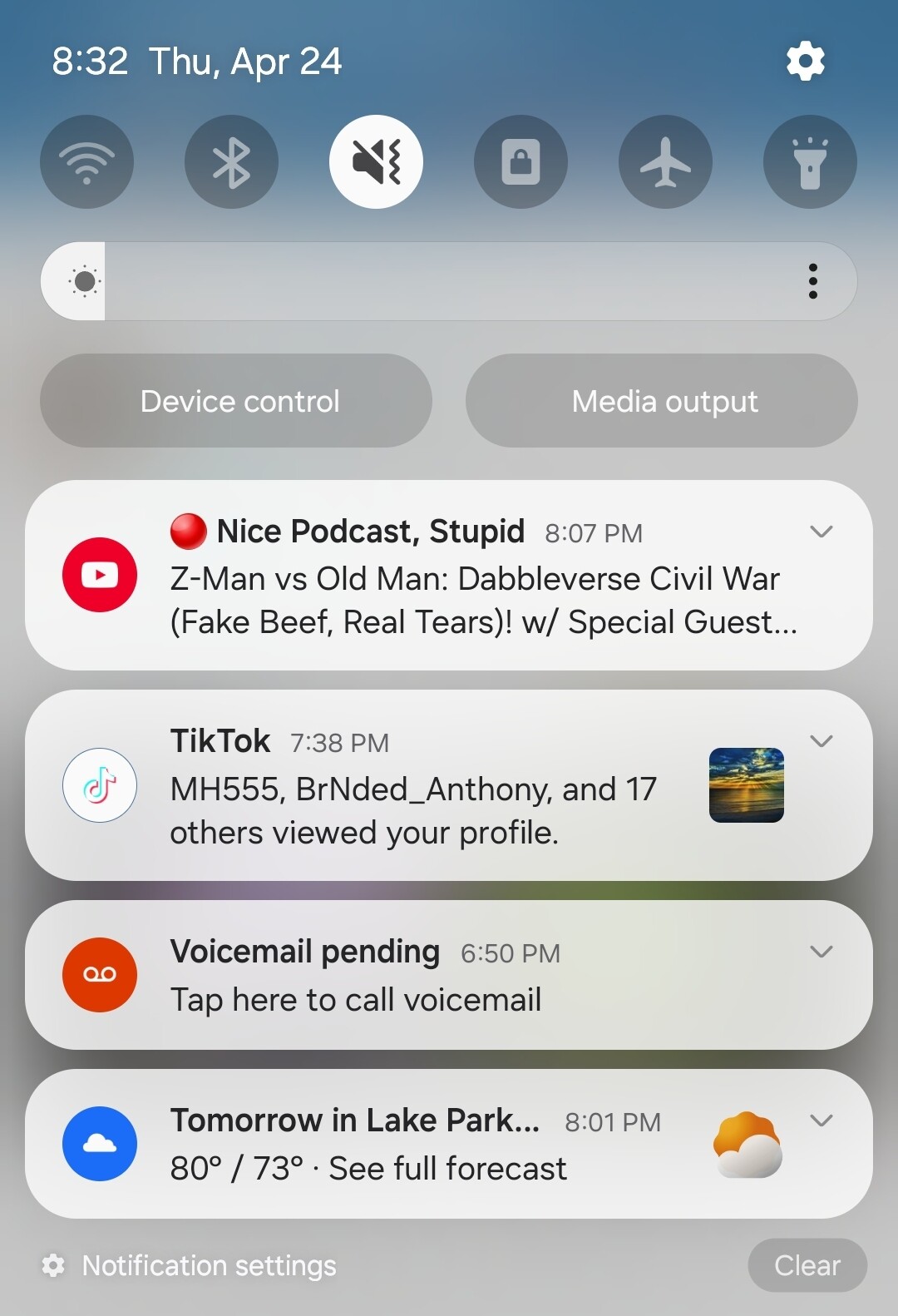Toggle Wi-Fi quick setting

86,162
